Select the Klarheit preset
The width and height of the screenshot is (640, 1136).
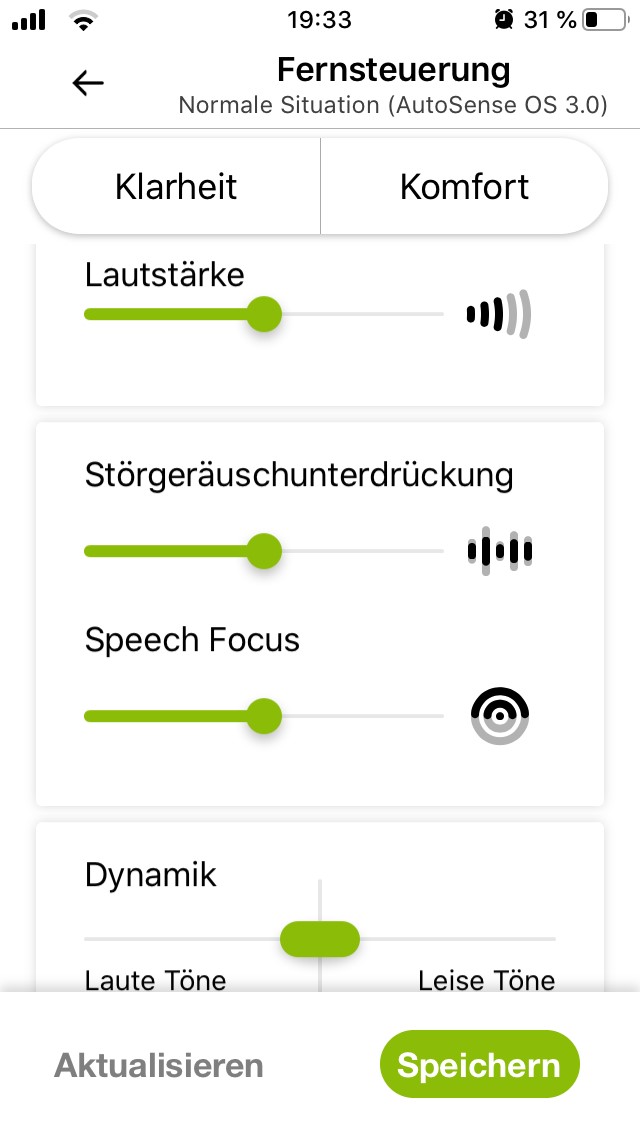[176, 187]
